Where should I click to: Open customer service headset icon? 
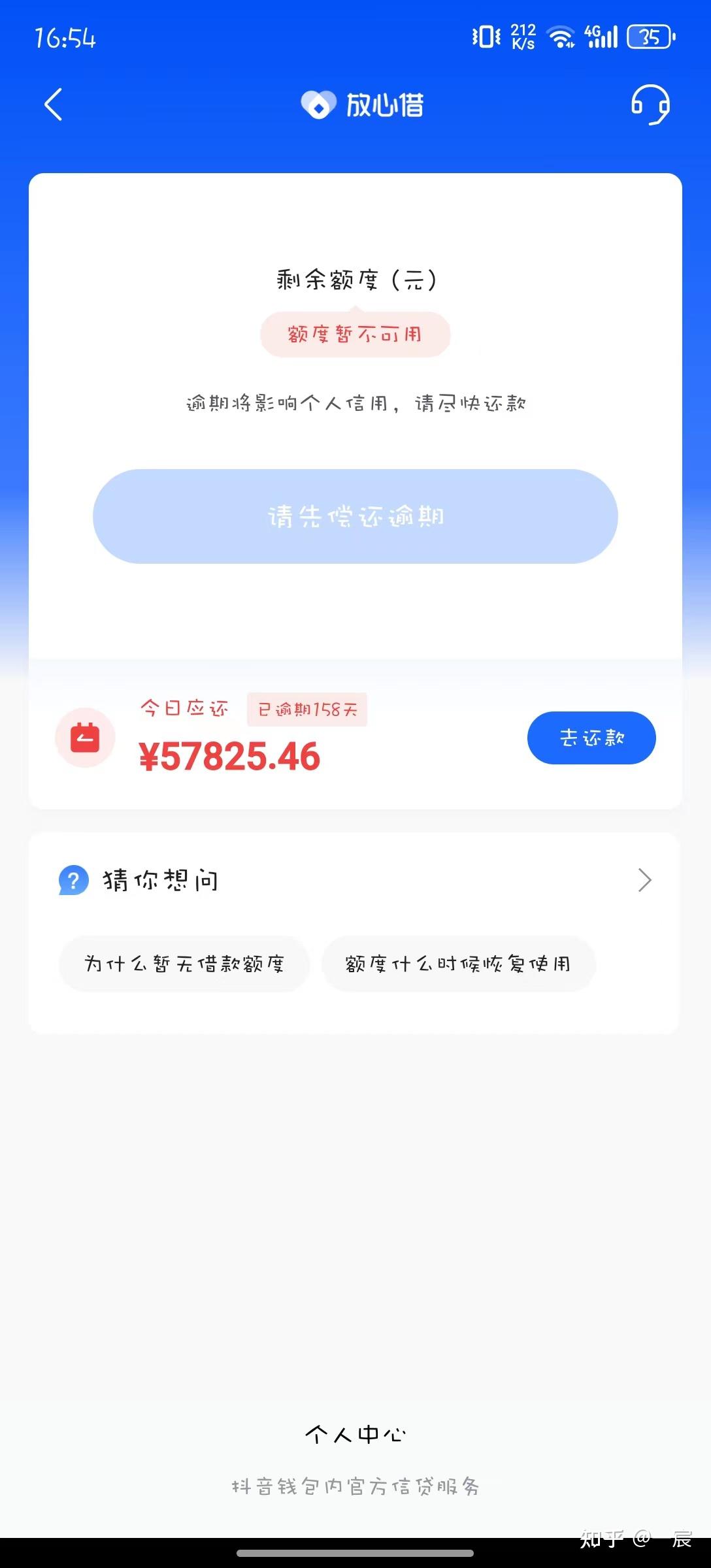[650, 105]
